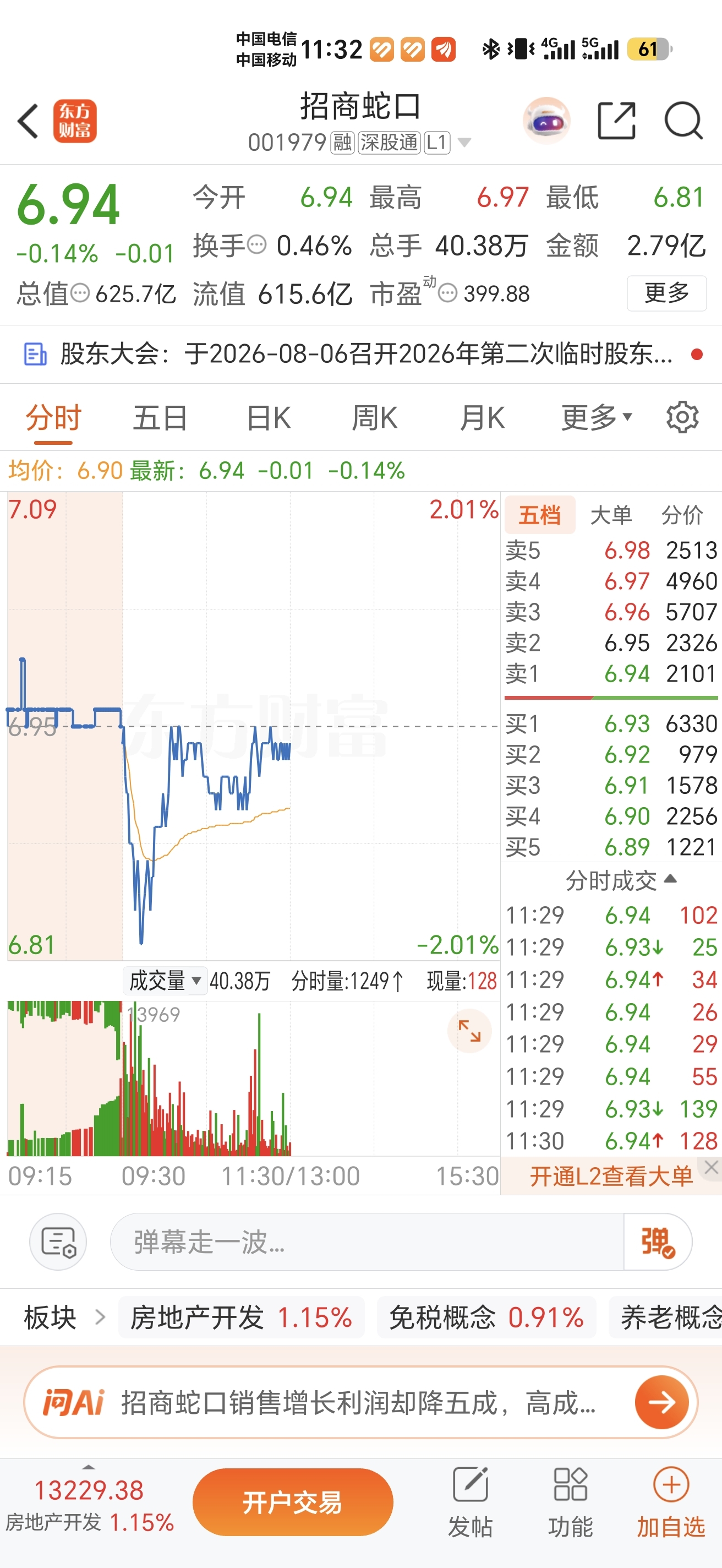The height and width of the screenshot is (1568, 722).
Task: Switch to the 五日 chart tab
Action: [160, 418]
